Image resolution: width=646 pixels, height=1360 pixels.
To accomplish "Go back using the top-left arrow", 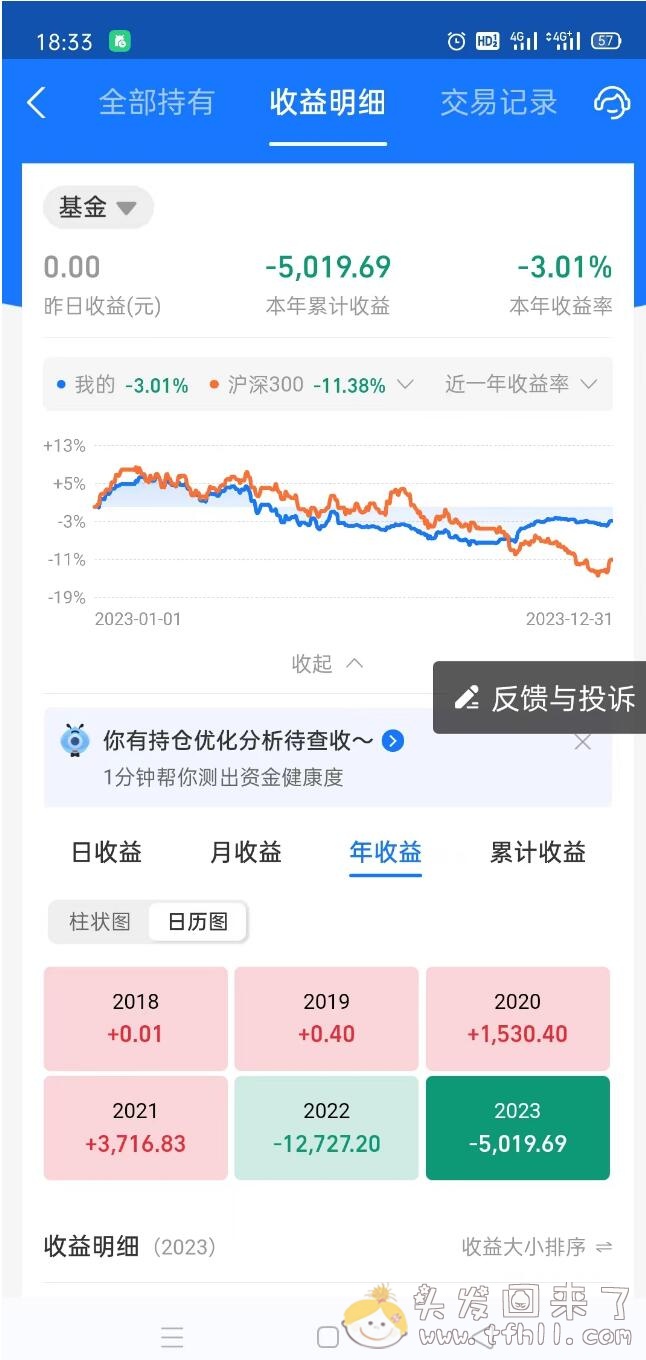I will coord(37,102).
